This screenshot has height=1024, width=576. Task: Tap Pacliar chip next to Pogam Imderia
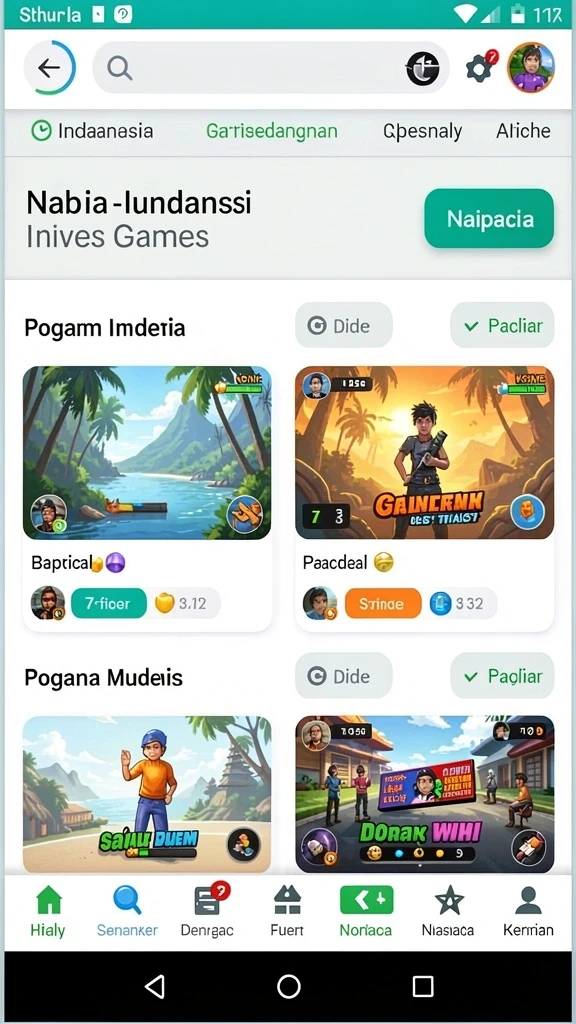(x=502, y=325)
